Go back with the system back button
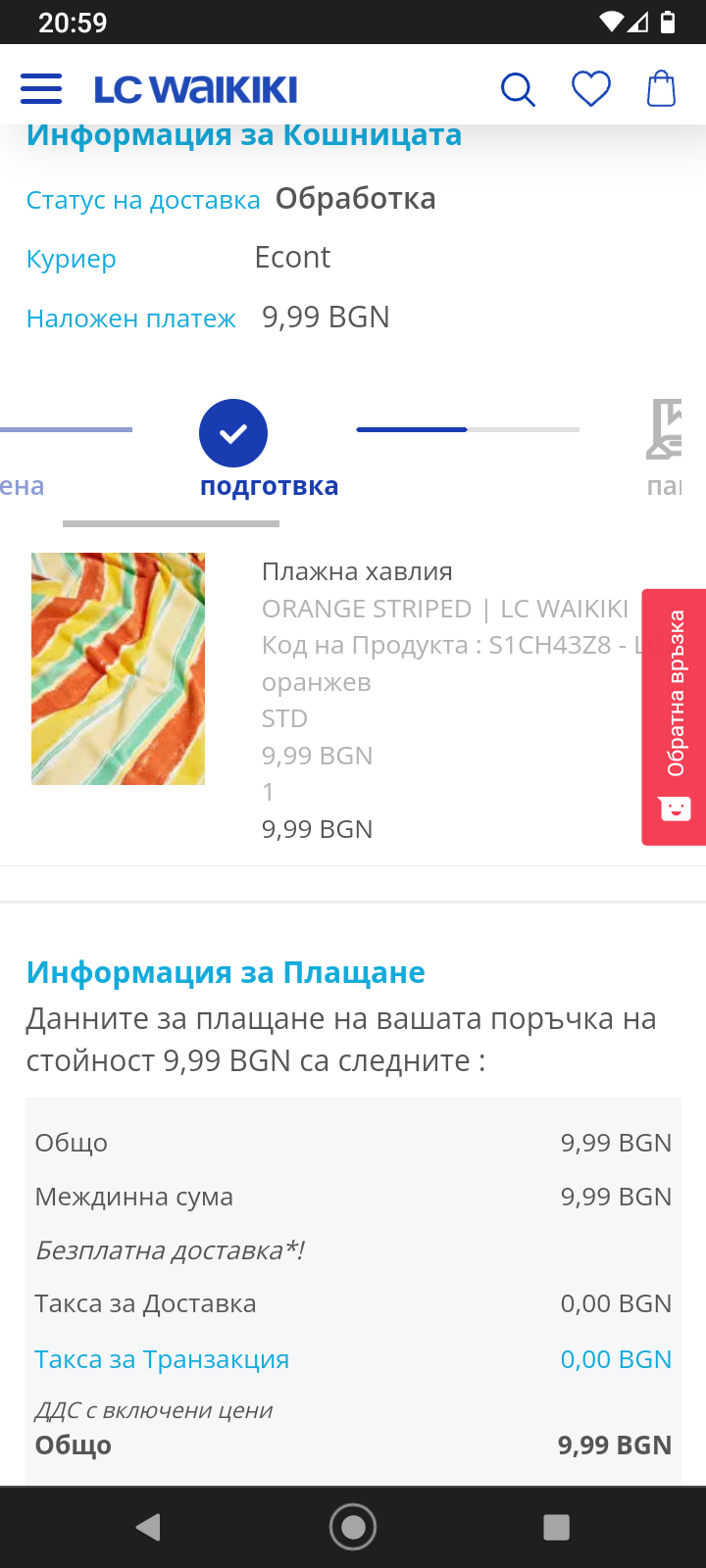This screenshot has height=1568, width=706. point(149,1527)
